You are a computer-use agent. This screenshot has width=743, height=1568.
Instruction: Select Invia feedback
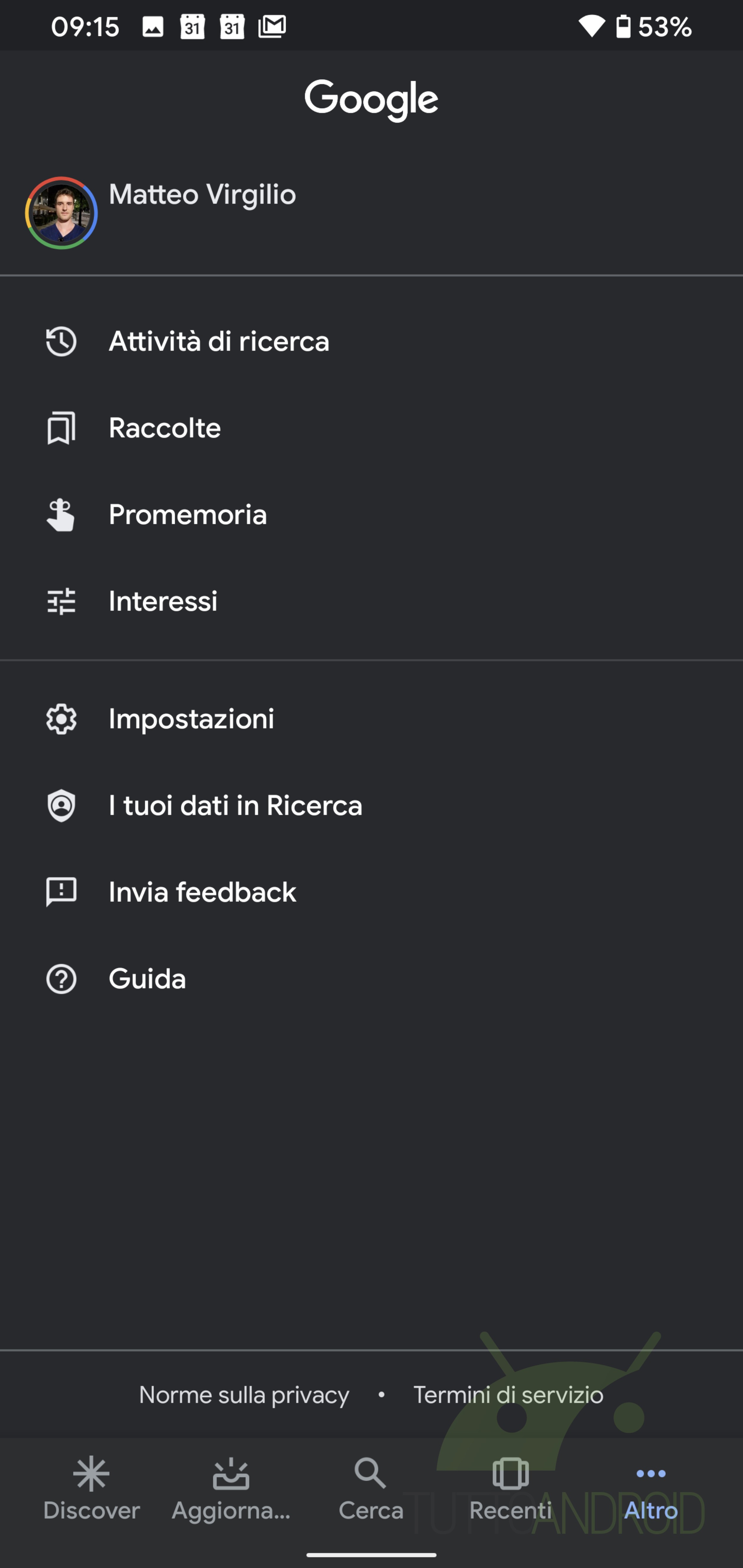[371, 892]
